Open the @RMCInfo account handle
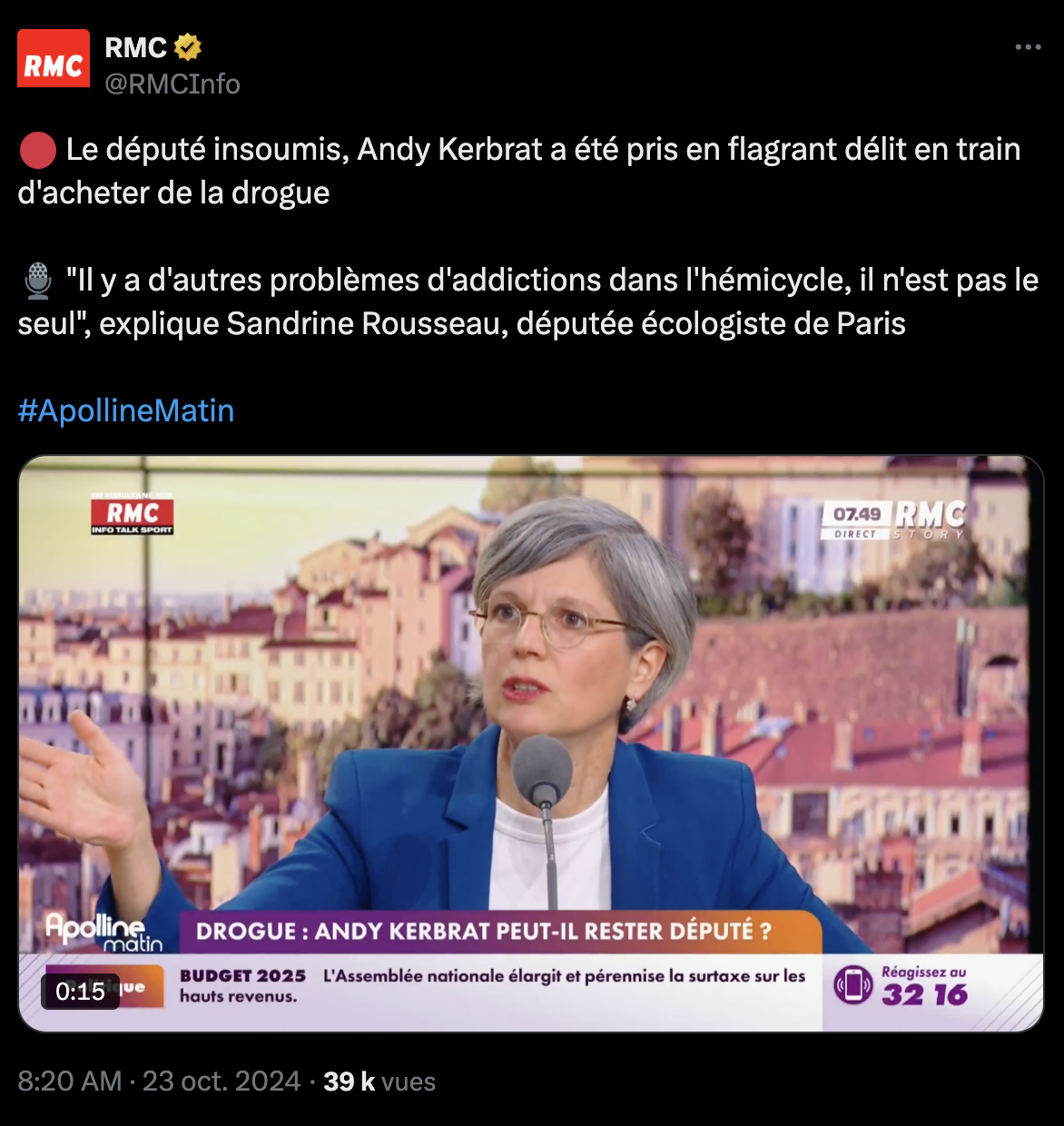The image size is (1064, 1126). [x=172, y=84]
